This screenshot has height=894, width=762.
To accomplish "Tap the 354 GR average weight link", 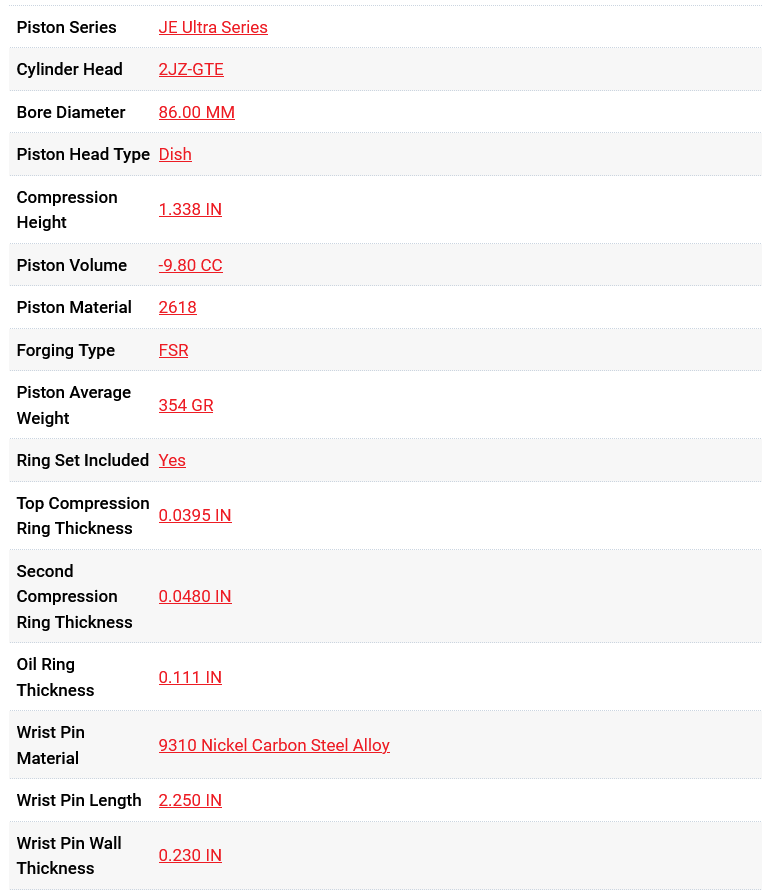I will pyautogui.click(x=186, y=405).
